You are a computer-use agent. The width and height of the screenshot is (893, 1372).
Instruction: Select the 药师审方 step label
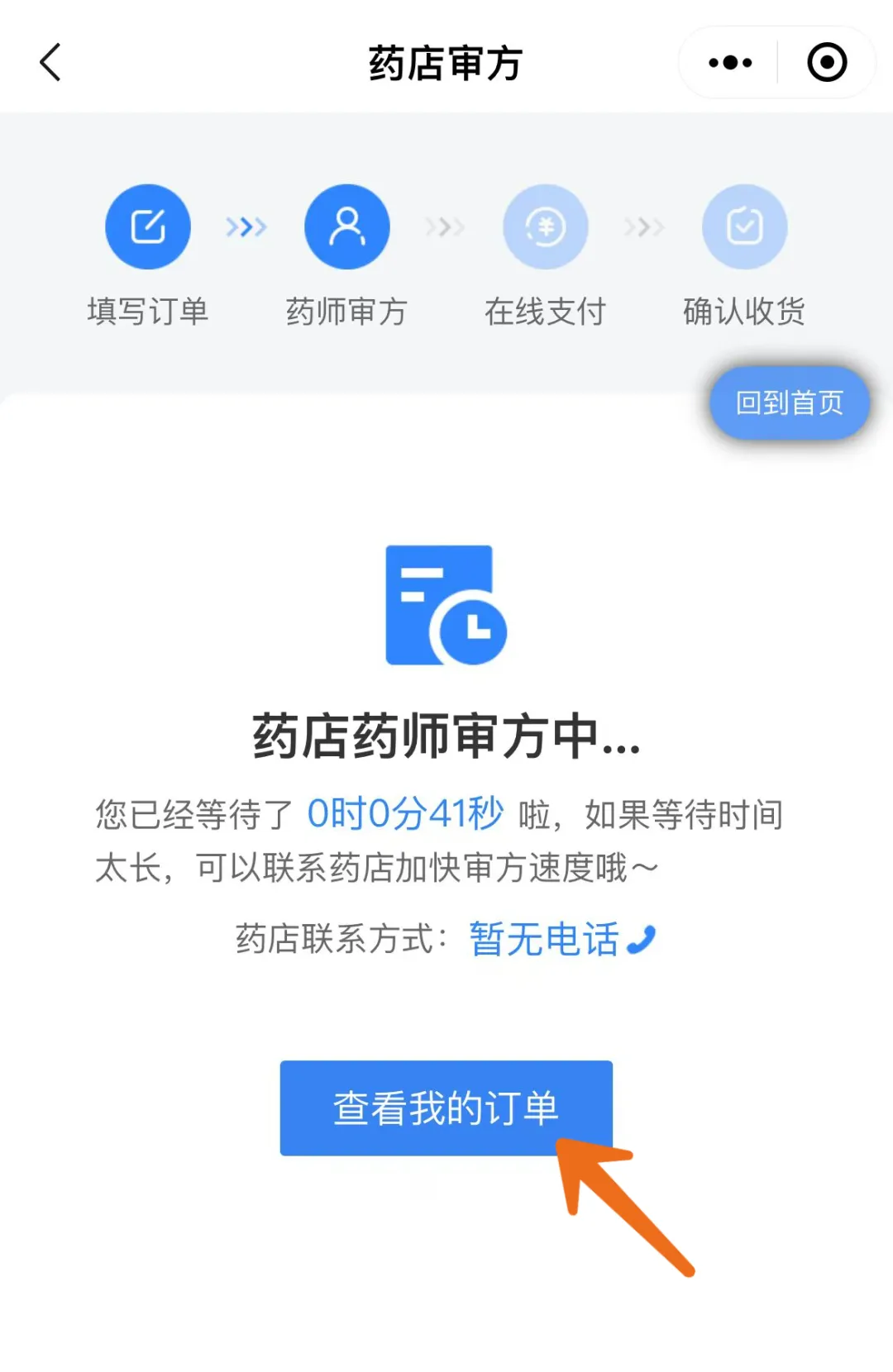[346, 312]
